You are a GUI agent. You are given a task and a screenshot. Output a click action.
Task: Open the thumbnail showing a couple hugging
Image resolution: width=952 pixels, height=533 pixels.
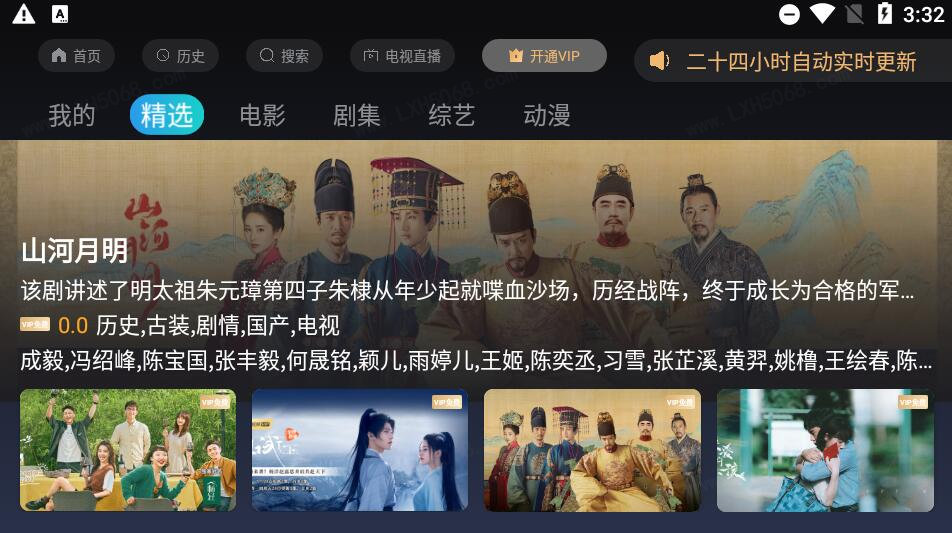coord(825,450)
